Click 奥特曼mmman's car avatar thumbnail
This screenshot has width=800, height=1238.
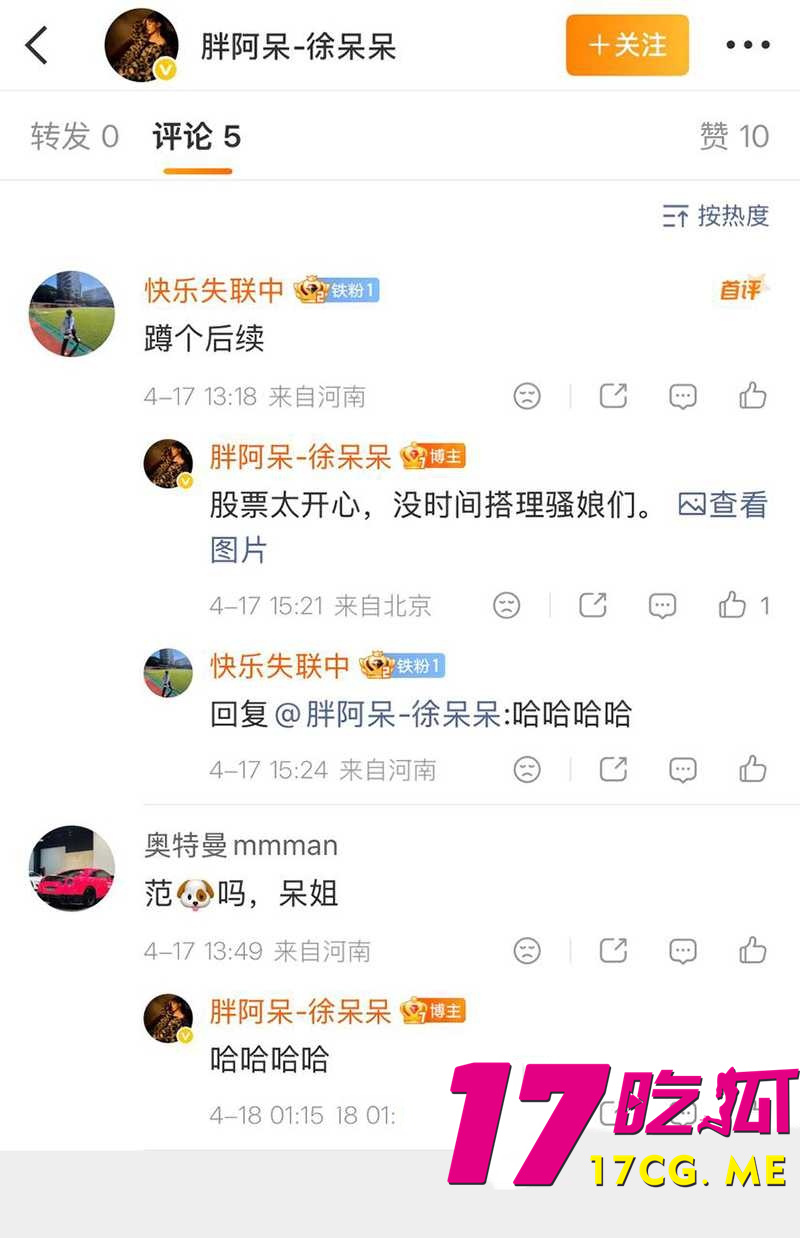pyautogui.click(x=70, y=869)
